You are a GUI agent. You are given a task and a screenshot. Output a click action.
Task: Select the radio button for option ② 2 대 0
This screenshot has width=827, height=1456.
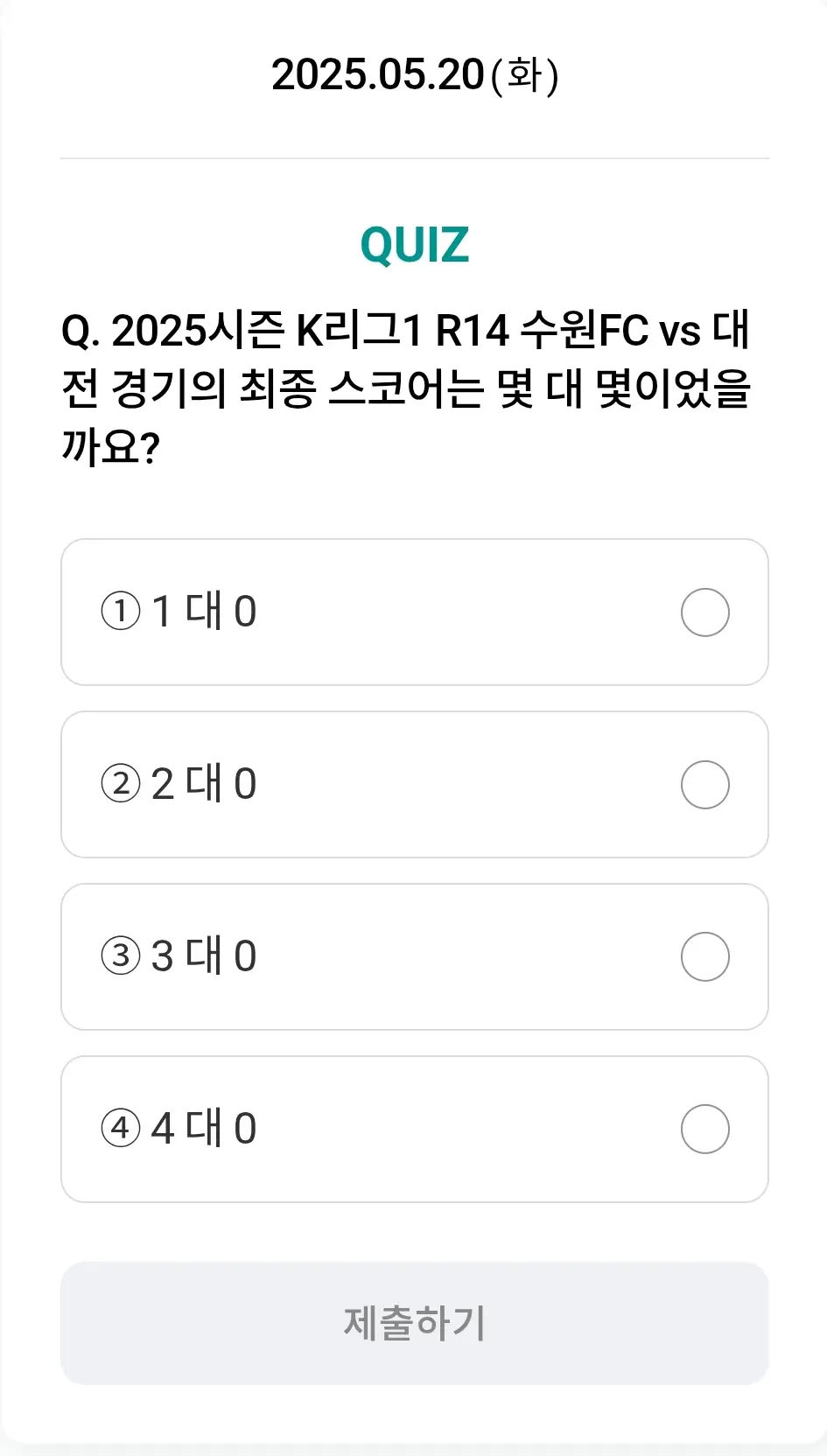pos(704,784)
